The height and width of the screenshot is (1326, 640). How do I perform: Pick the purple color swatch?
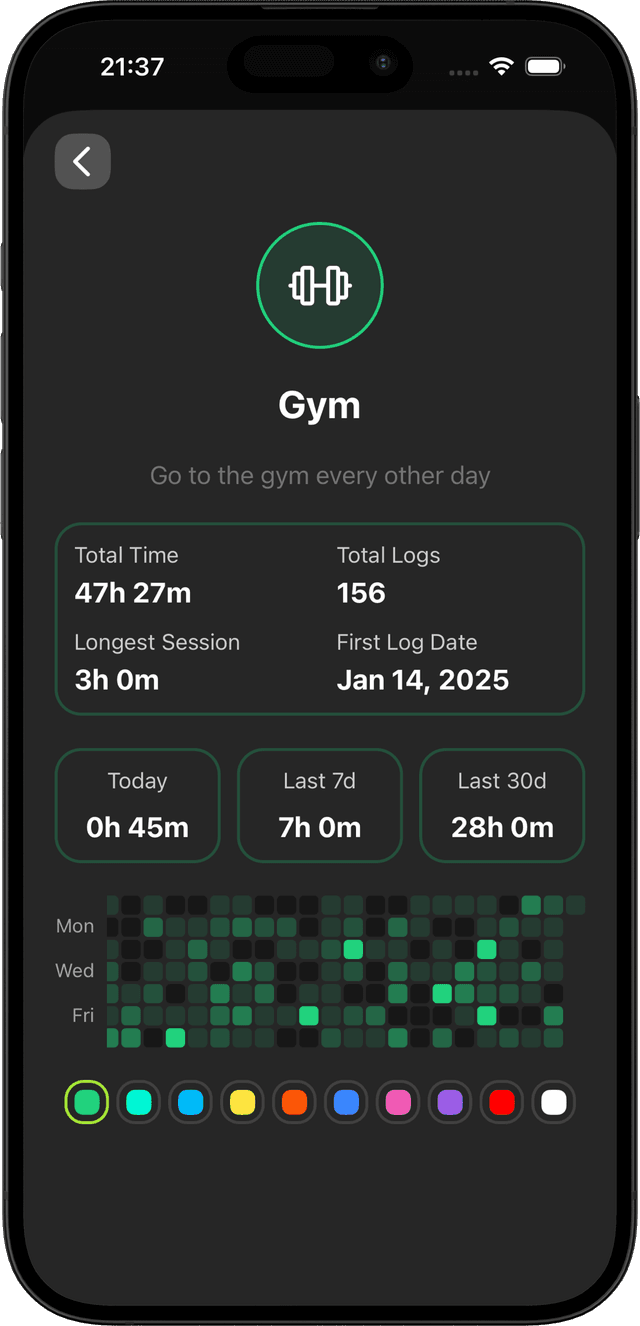point(450,1102)
